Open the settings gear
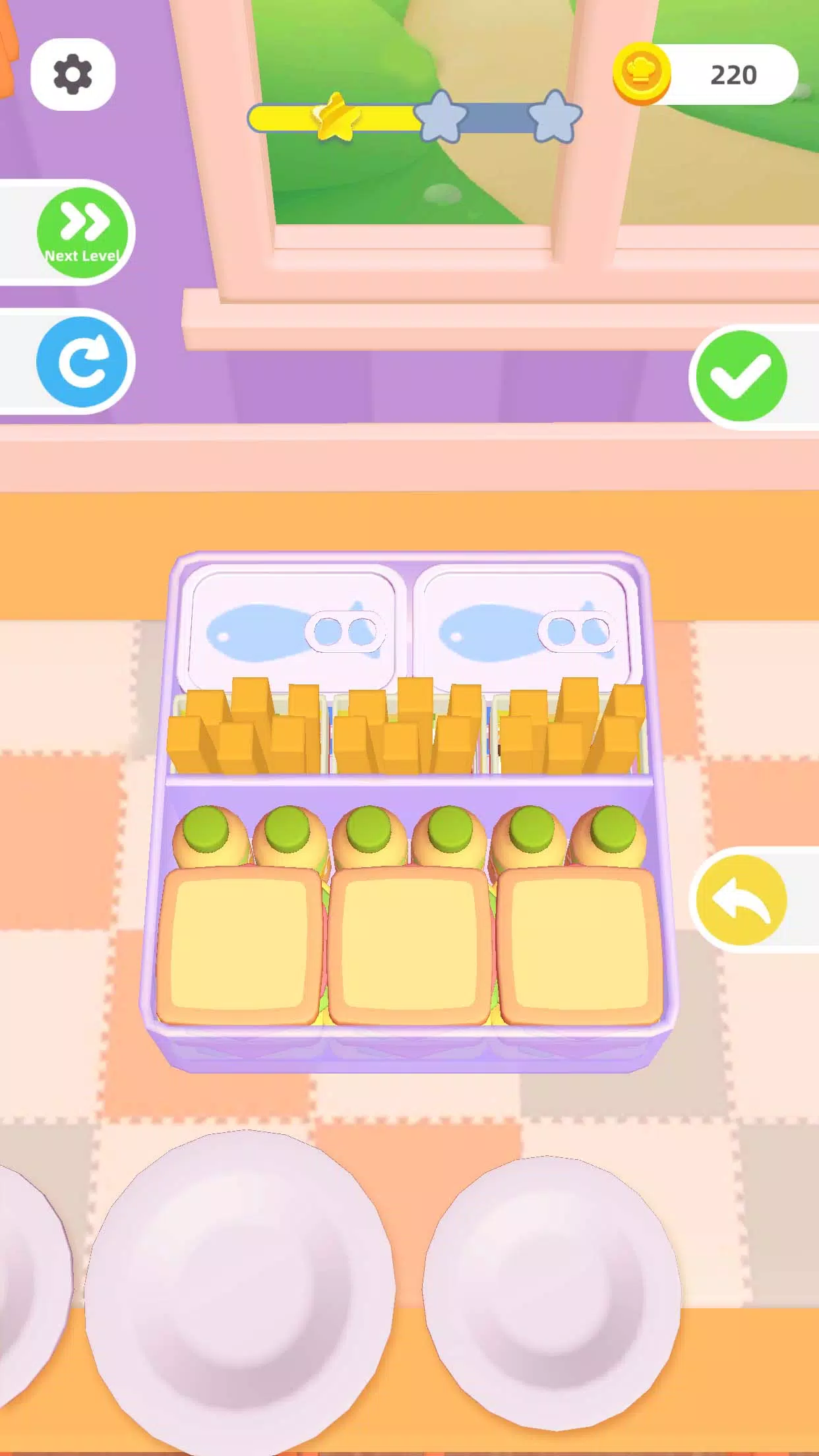 pos(73,74)
